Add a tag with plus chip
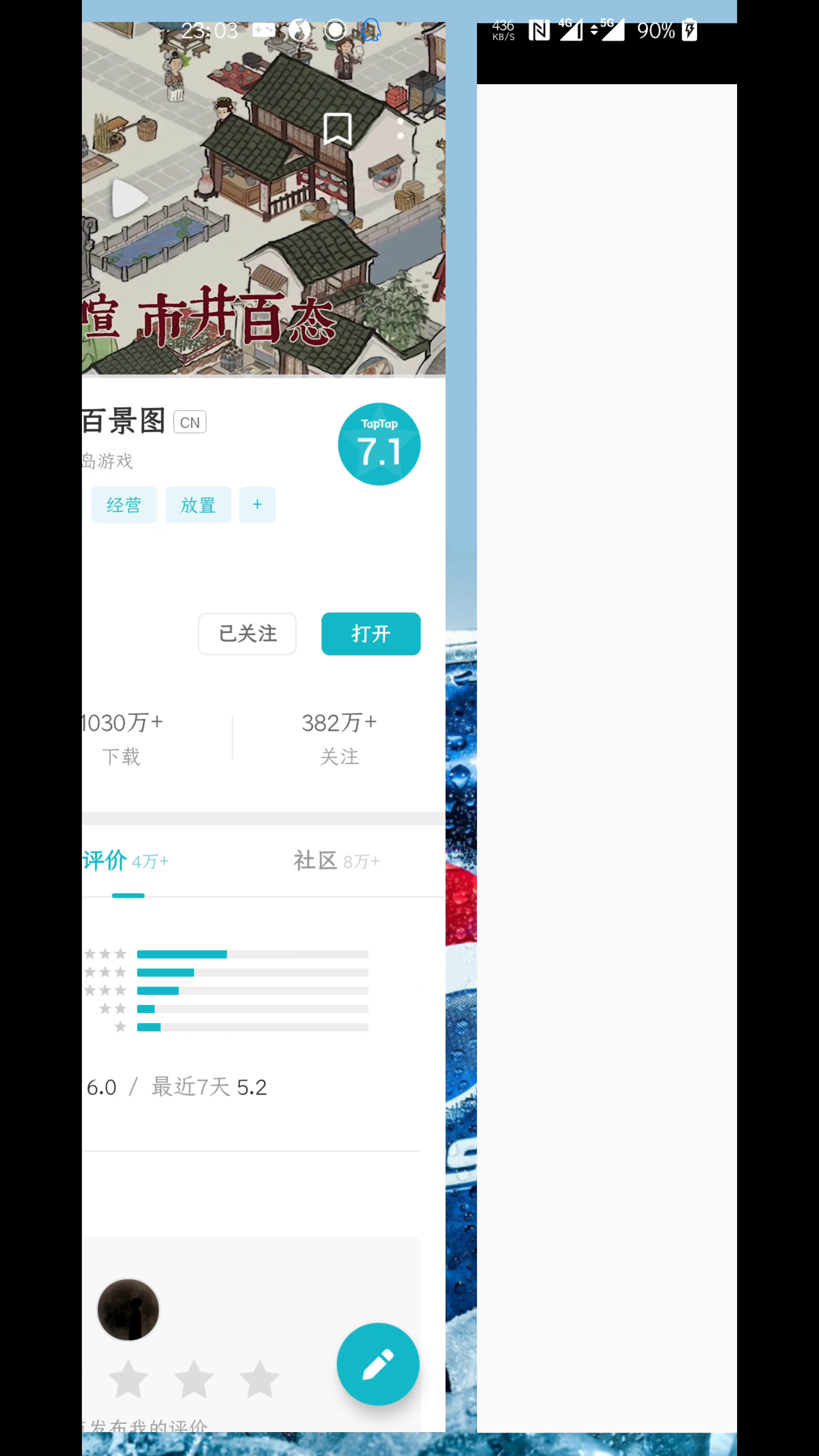Screen dimensions: 819x1456 click(x=257, y=505)
